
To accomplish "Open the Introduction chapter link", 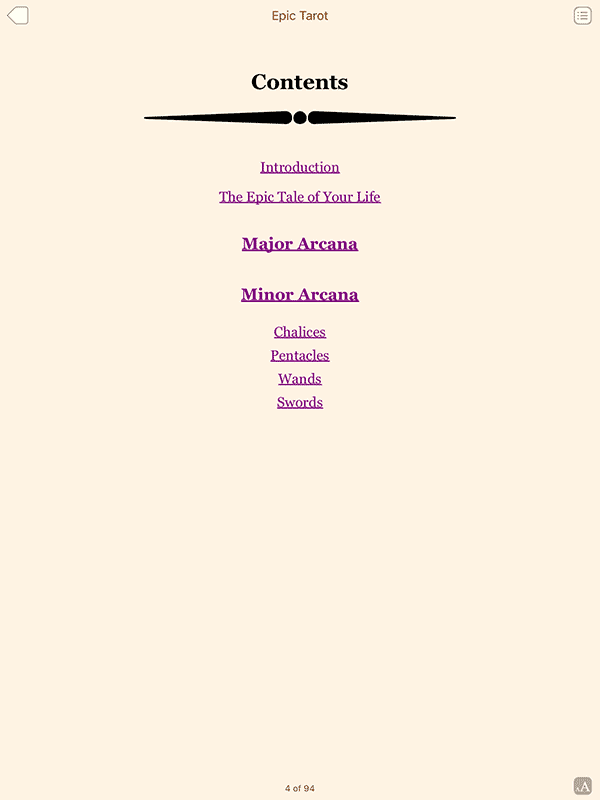I will point(300,167).
